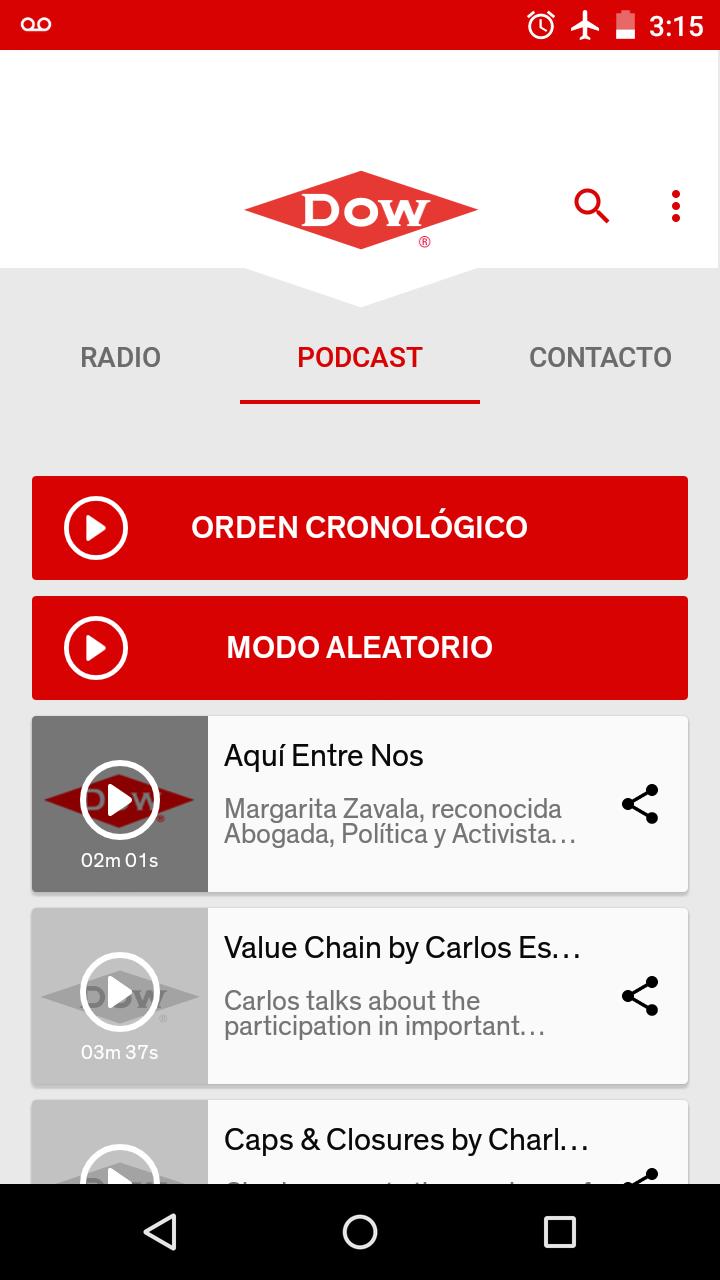Screen dimensions: 720x1280
Task: Play podcasts in Orden Cronológico
Action: 360,528
